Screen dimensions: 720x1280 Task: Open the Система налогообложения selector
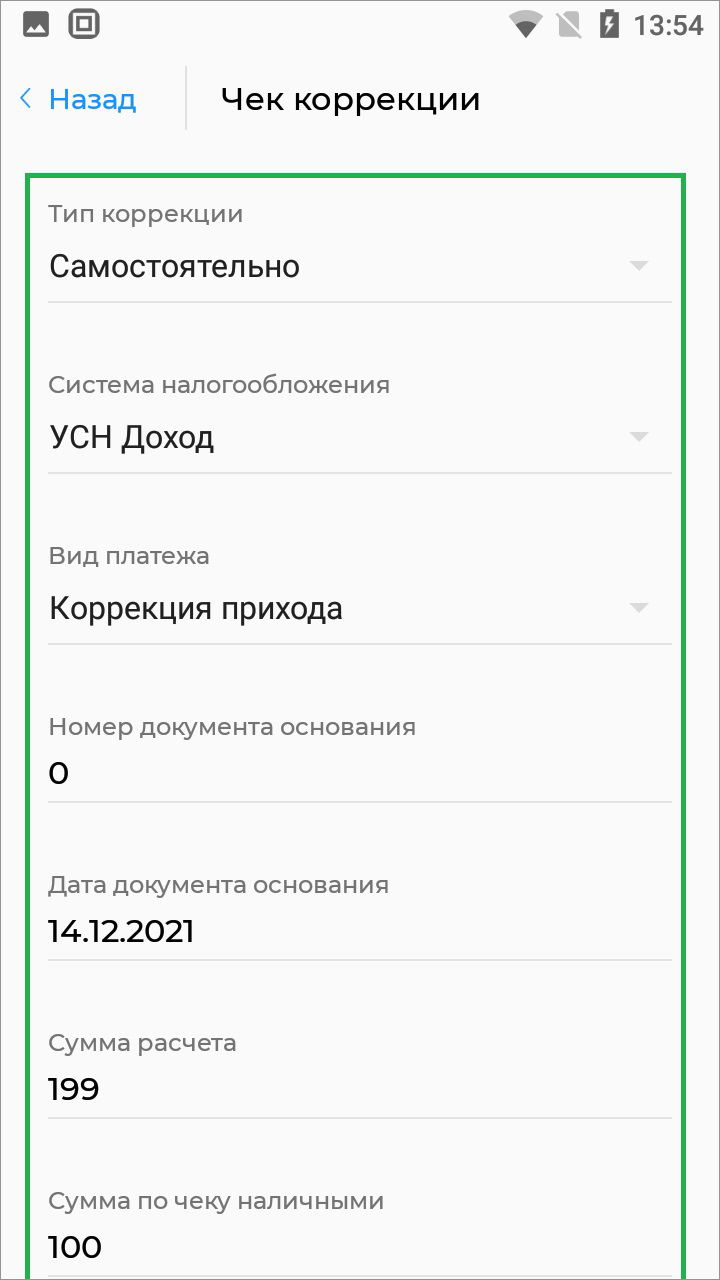350,436
